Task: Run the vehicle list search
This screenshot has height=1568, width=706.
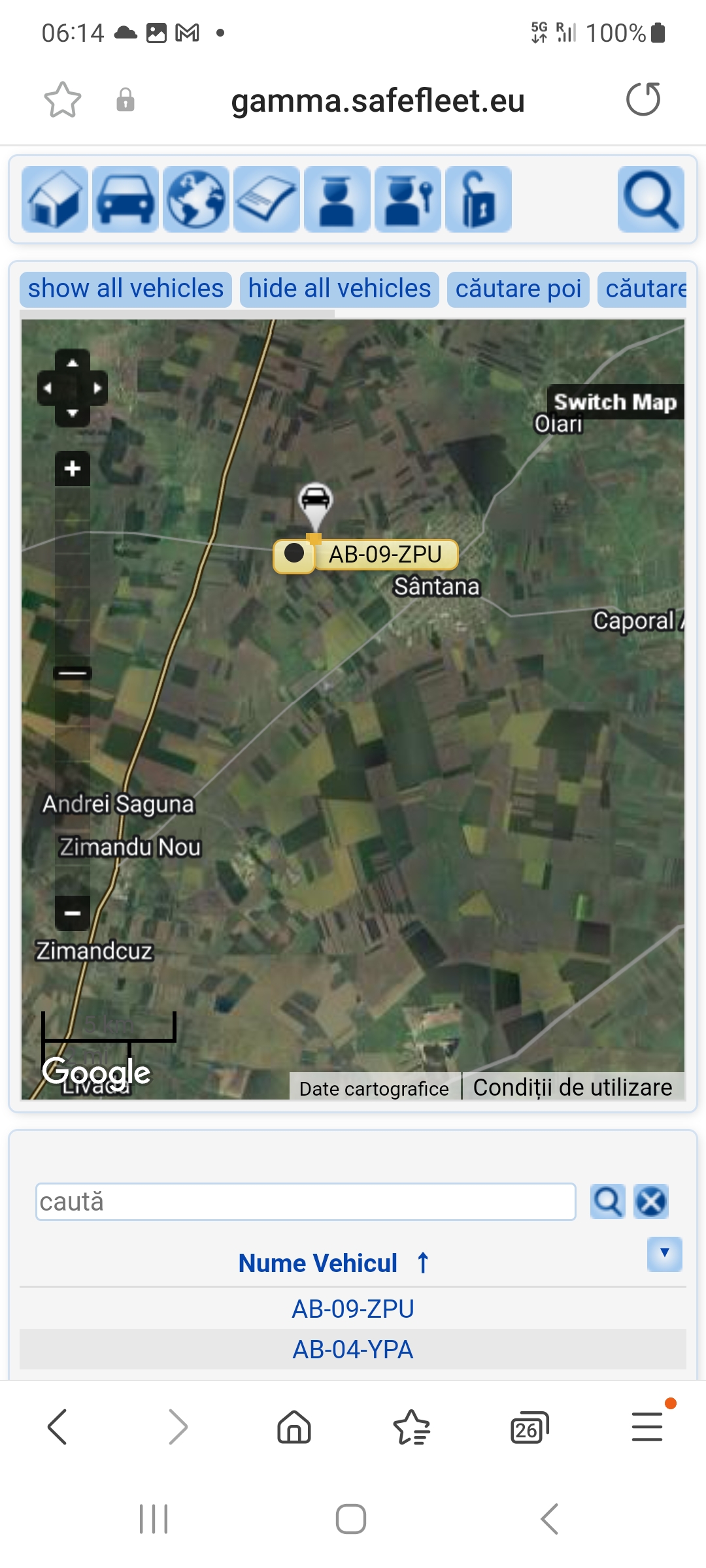Action: (607, 1201)
